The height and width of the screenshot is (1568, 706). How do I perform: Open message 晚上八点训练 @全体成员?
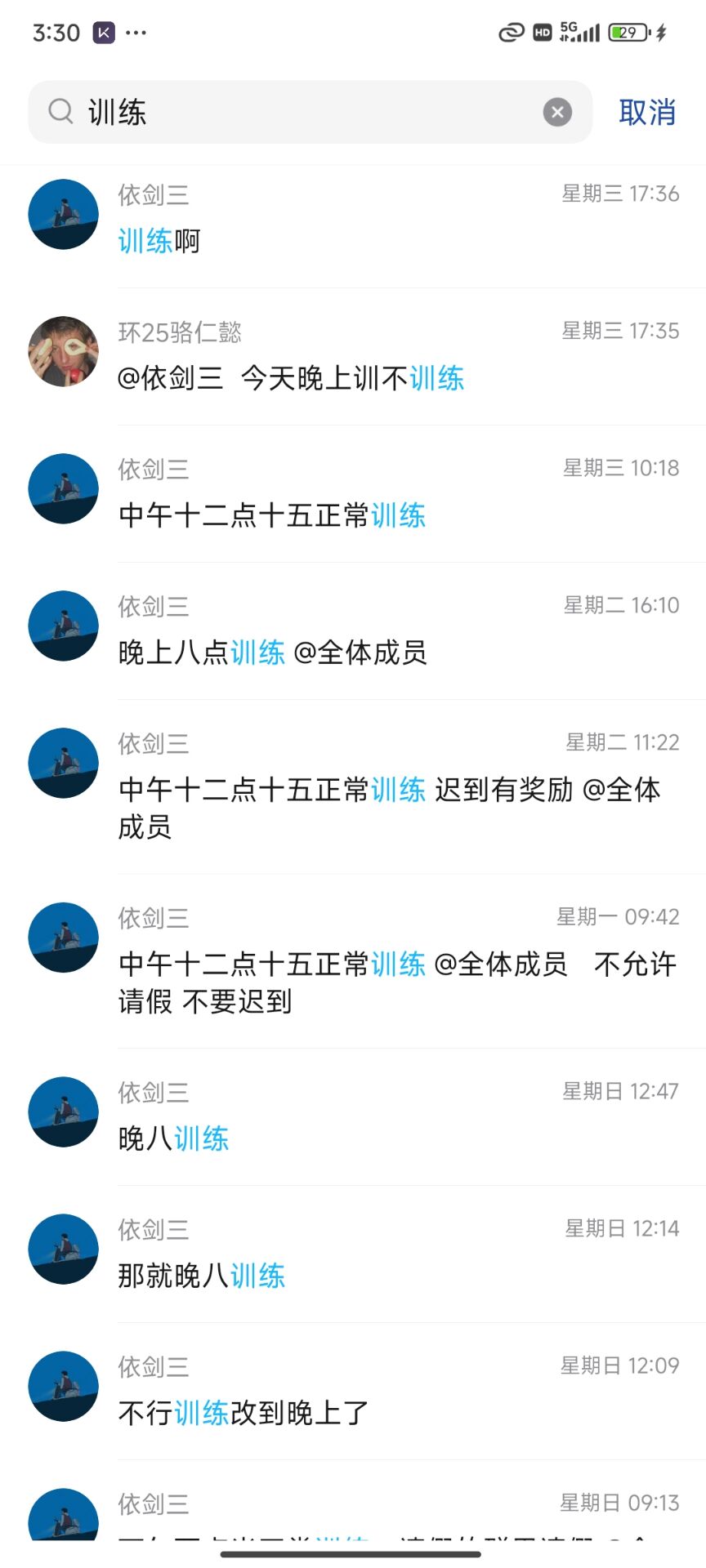coord(353,630)
